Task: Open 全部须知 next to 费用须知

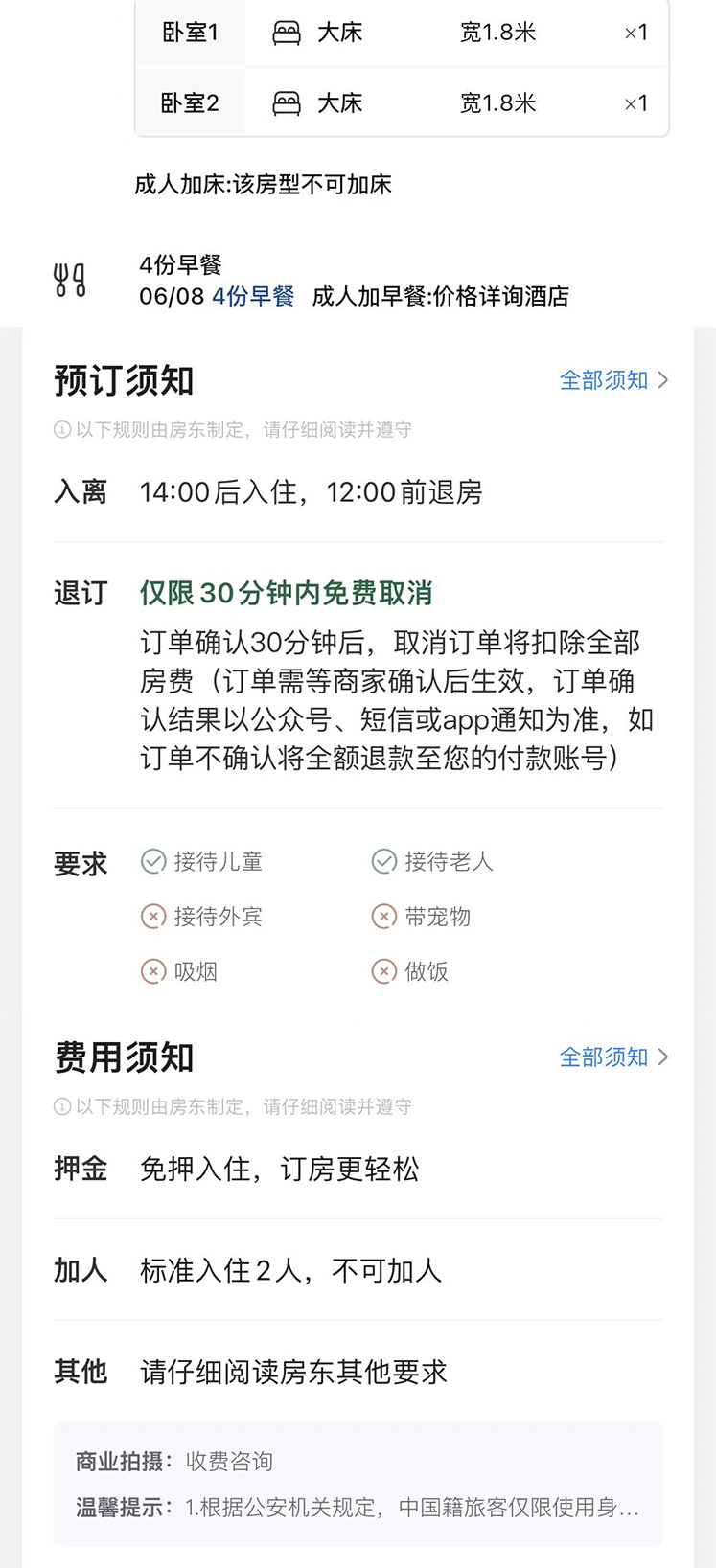Action: (x=613, y=1057)
